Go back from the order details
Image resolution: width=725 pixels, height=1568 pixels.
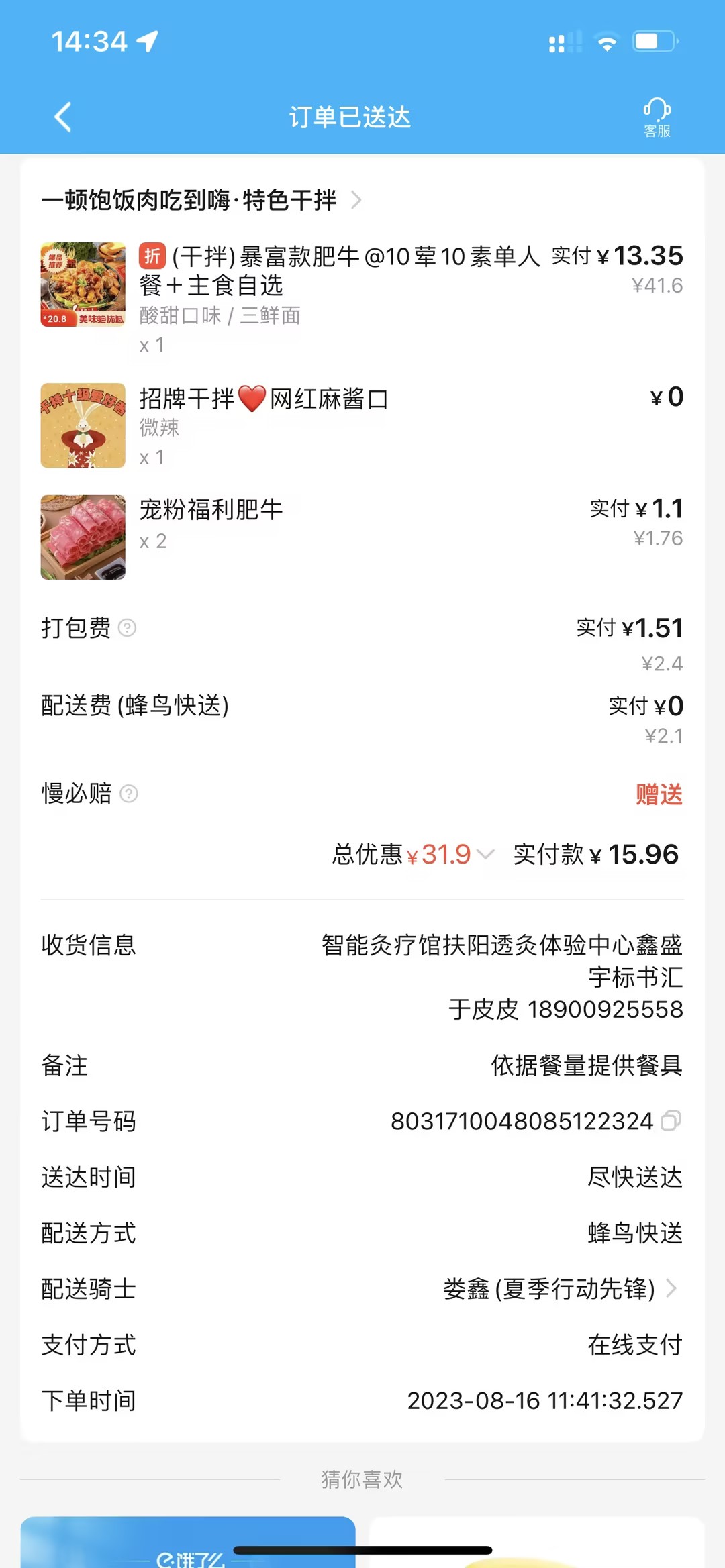pos(62,117)
